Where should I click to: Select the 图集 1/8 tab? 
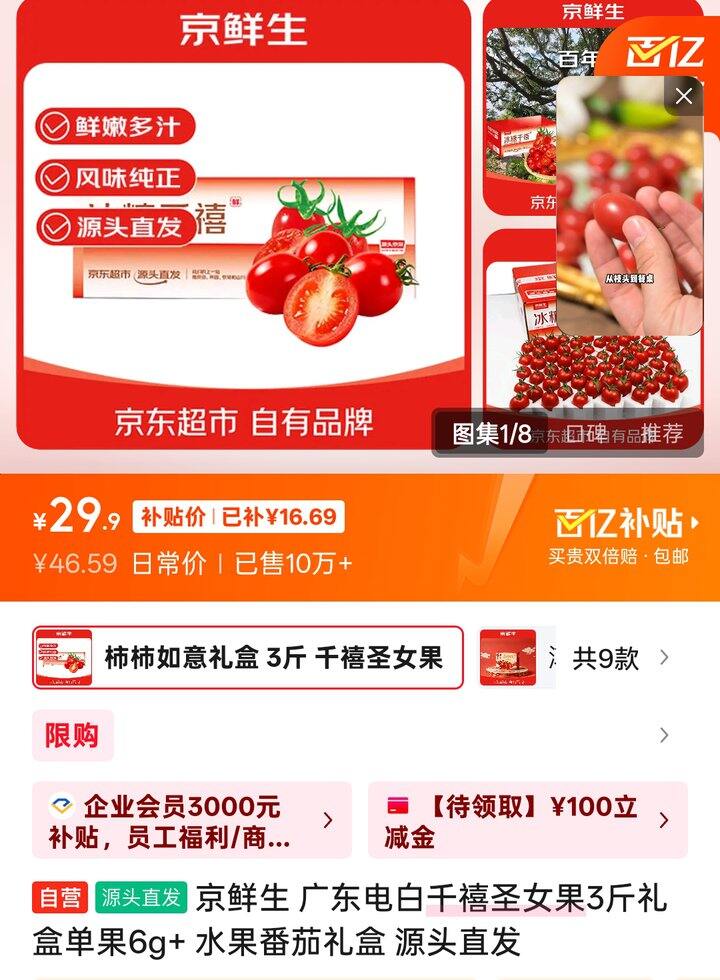click(x=491, y=434)
